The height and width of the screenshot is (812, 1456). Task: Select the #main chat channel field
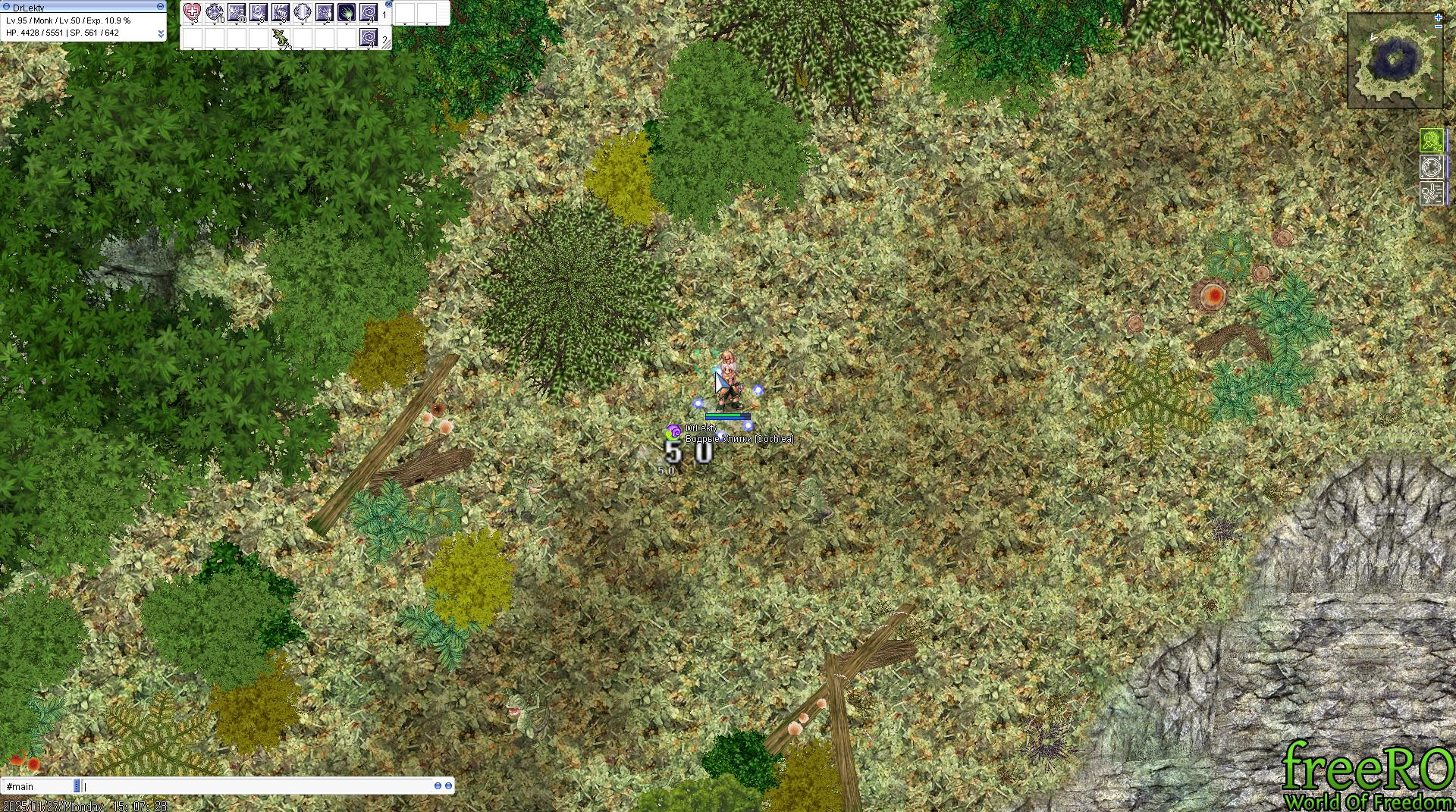click(38, 786)
